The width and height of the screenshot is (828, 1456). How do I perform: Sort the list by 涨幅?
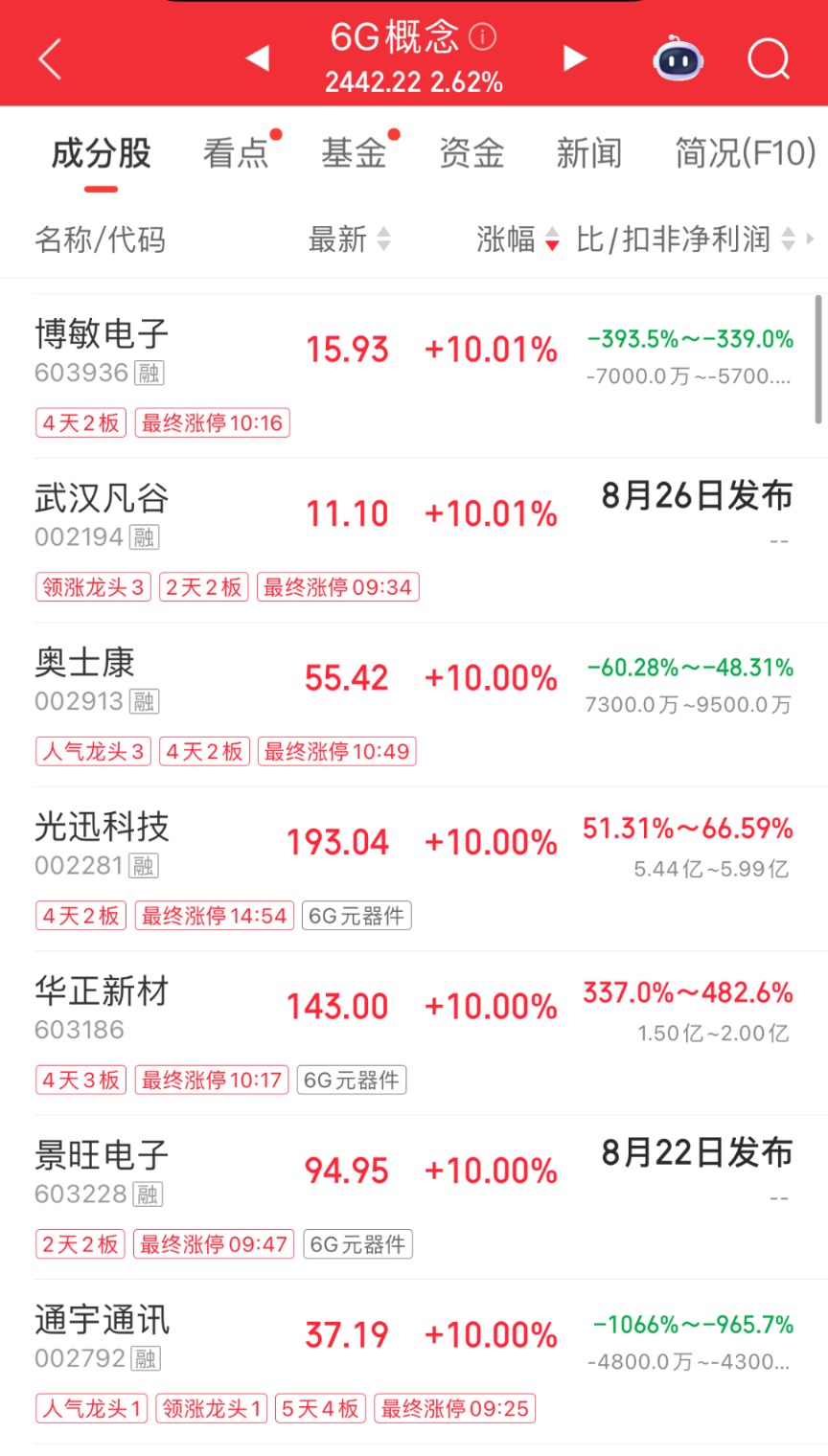pyautogui.click(x=517, y=239)
